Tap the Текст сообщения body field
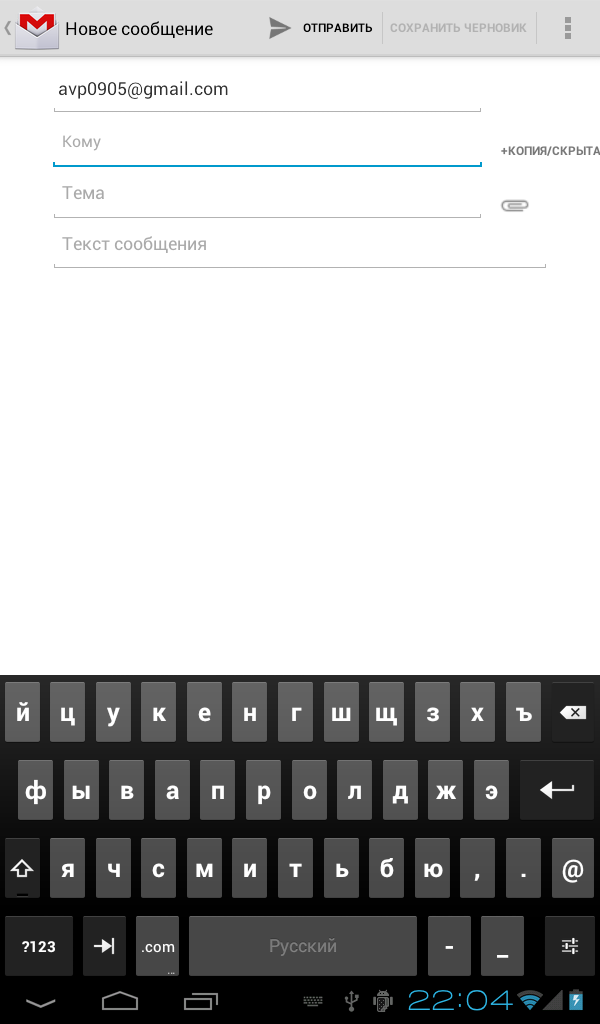This screenshot has width=600, height=1024. tap(300, 245)
